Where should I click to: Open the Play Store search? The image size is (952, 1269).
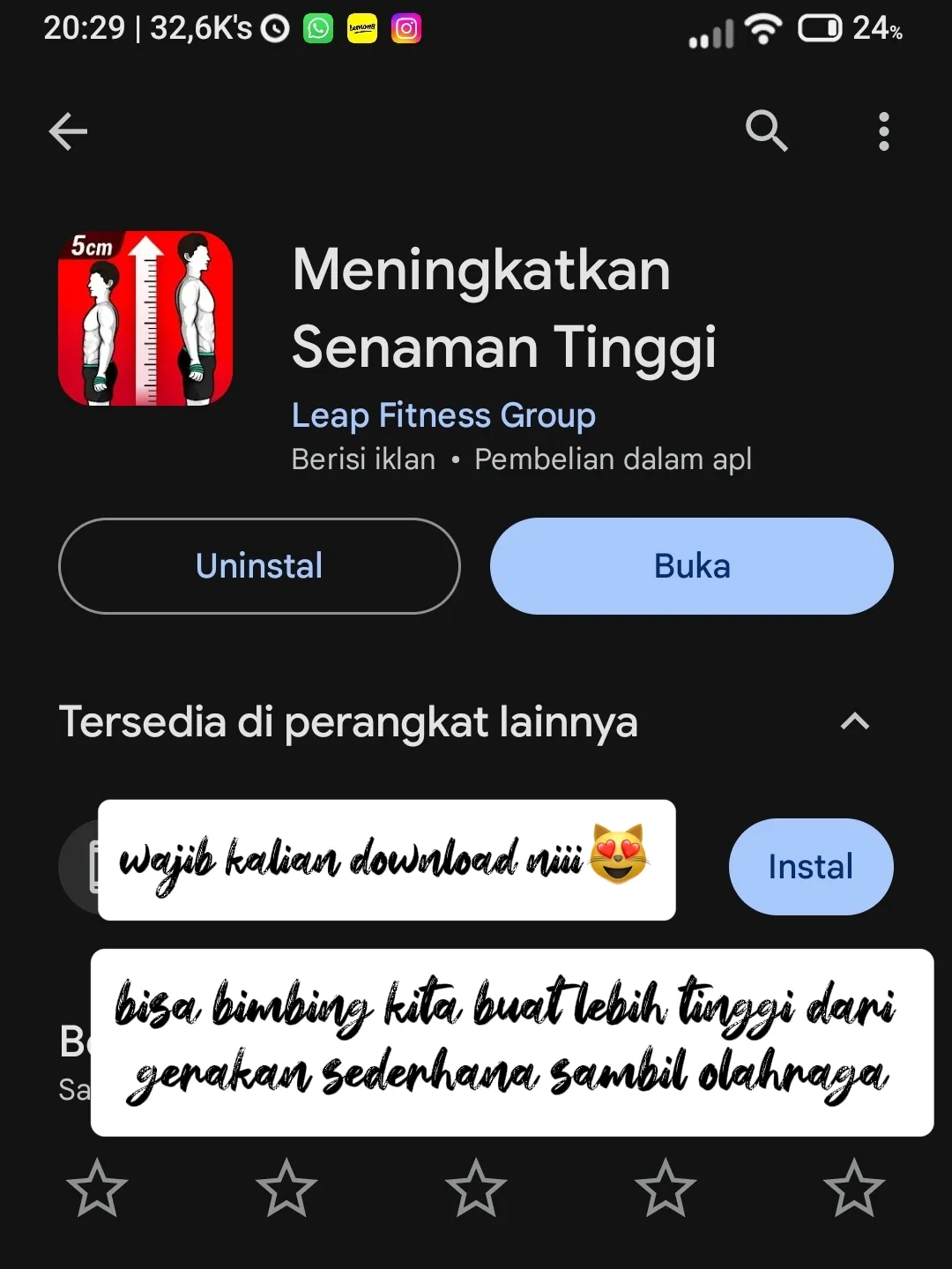coord(766,132)
